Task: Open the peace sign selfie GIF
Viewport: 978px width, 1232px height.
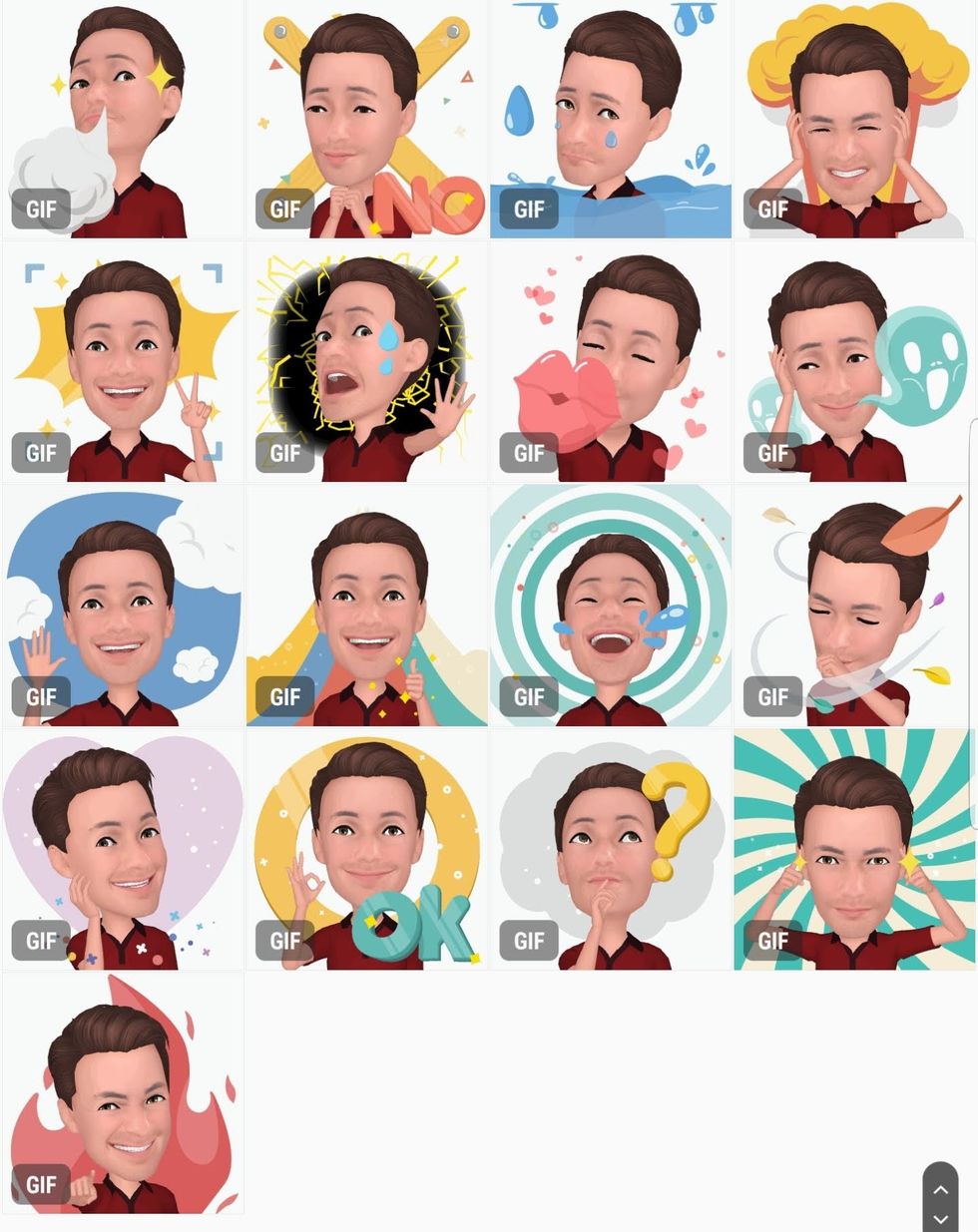Action: coord(123,363)
